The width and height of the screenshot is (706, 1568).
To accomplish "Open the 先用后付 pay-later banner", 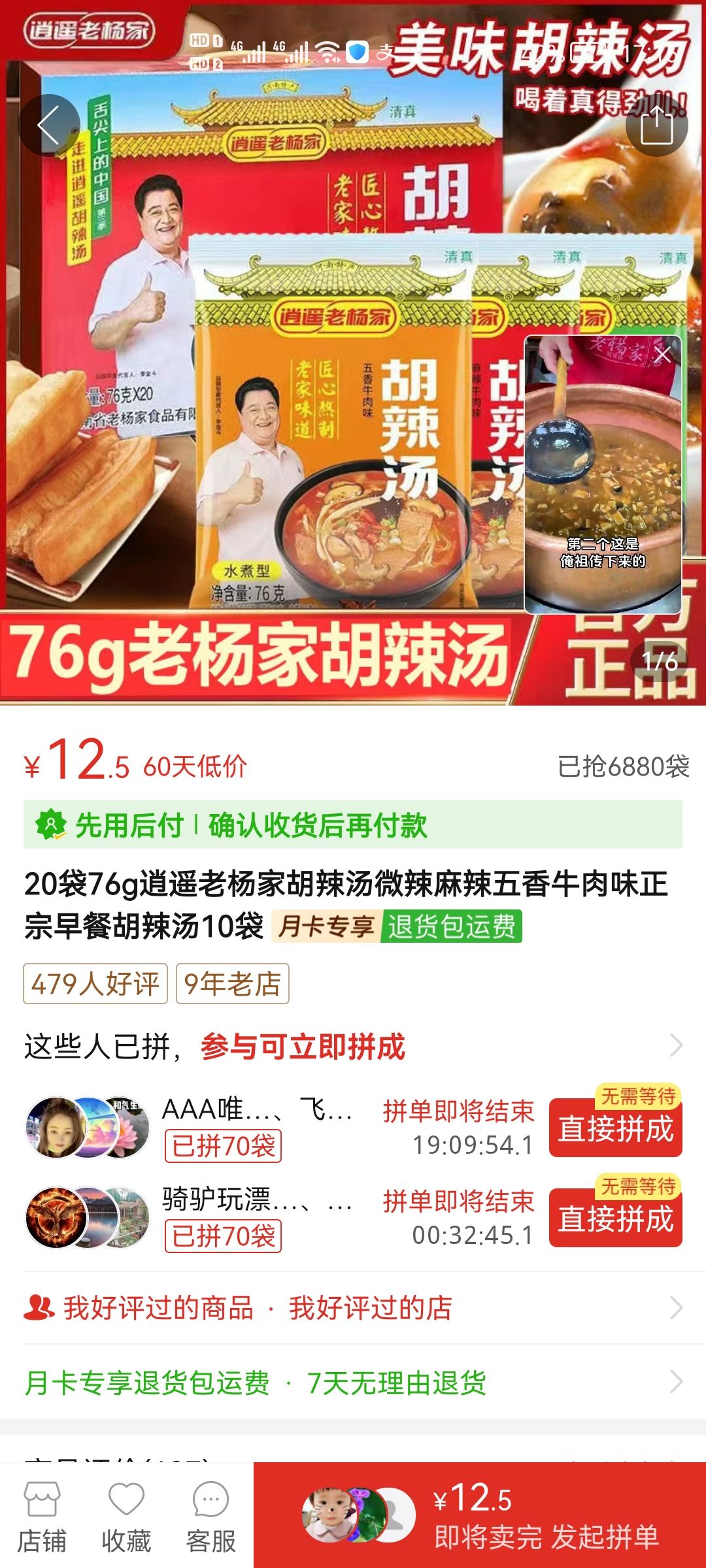I will coord(353,825).
